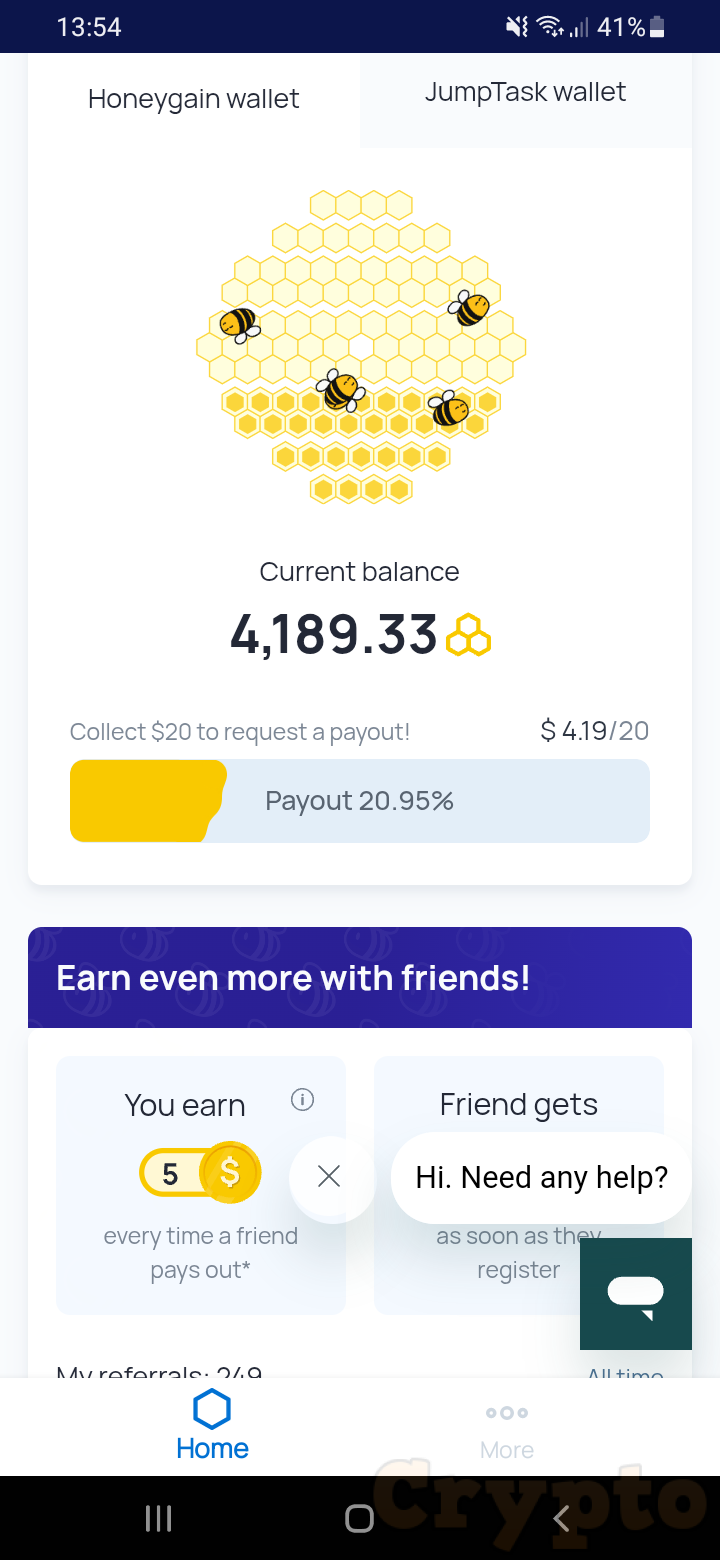Switch to the JumpTask wallet tab
The width and height of the screenshot is (720, 1560).
[525, 93]
